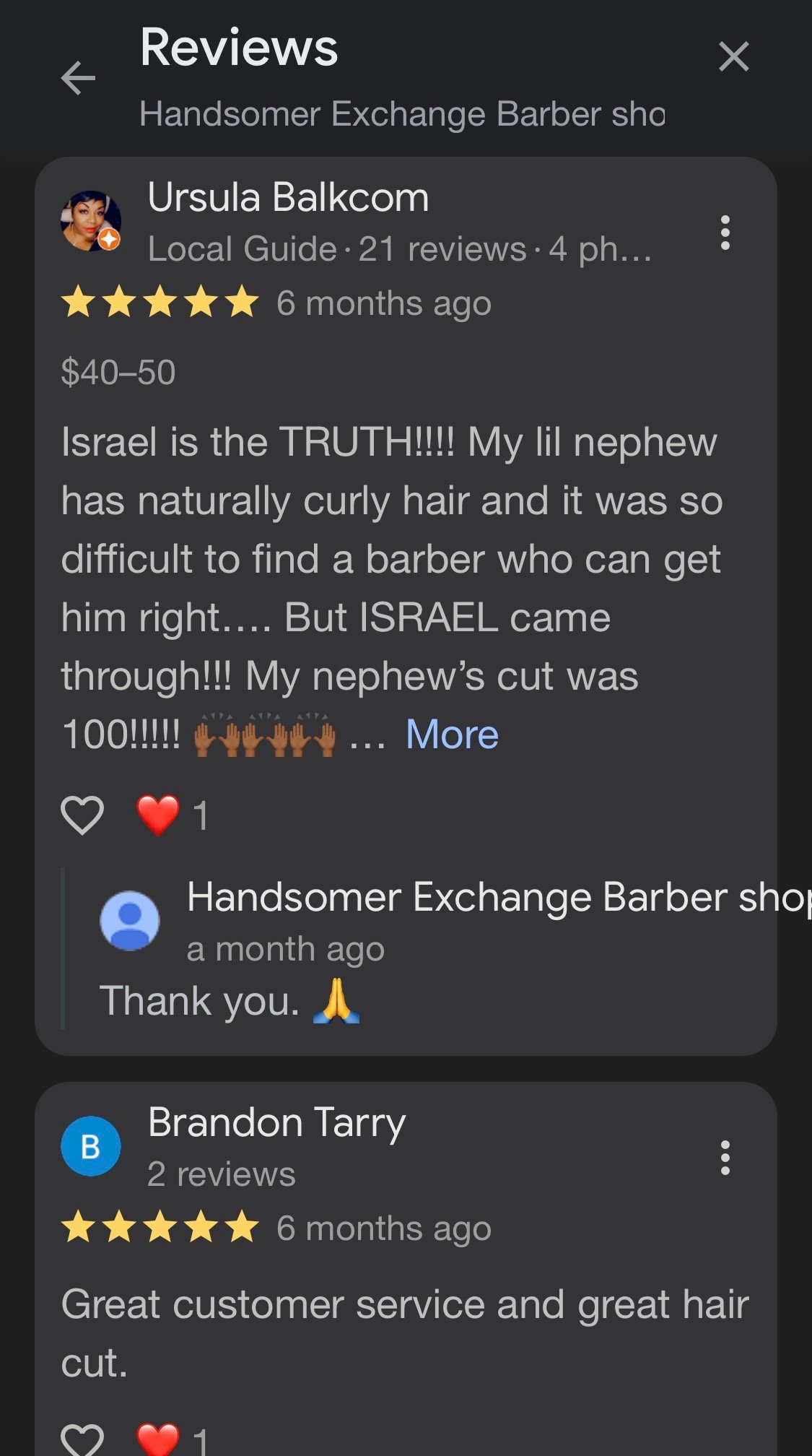View Ursula Balkcom's reviewer name link
This screenshot has width=812, height=1456.
click(288, 198)
